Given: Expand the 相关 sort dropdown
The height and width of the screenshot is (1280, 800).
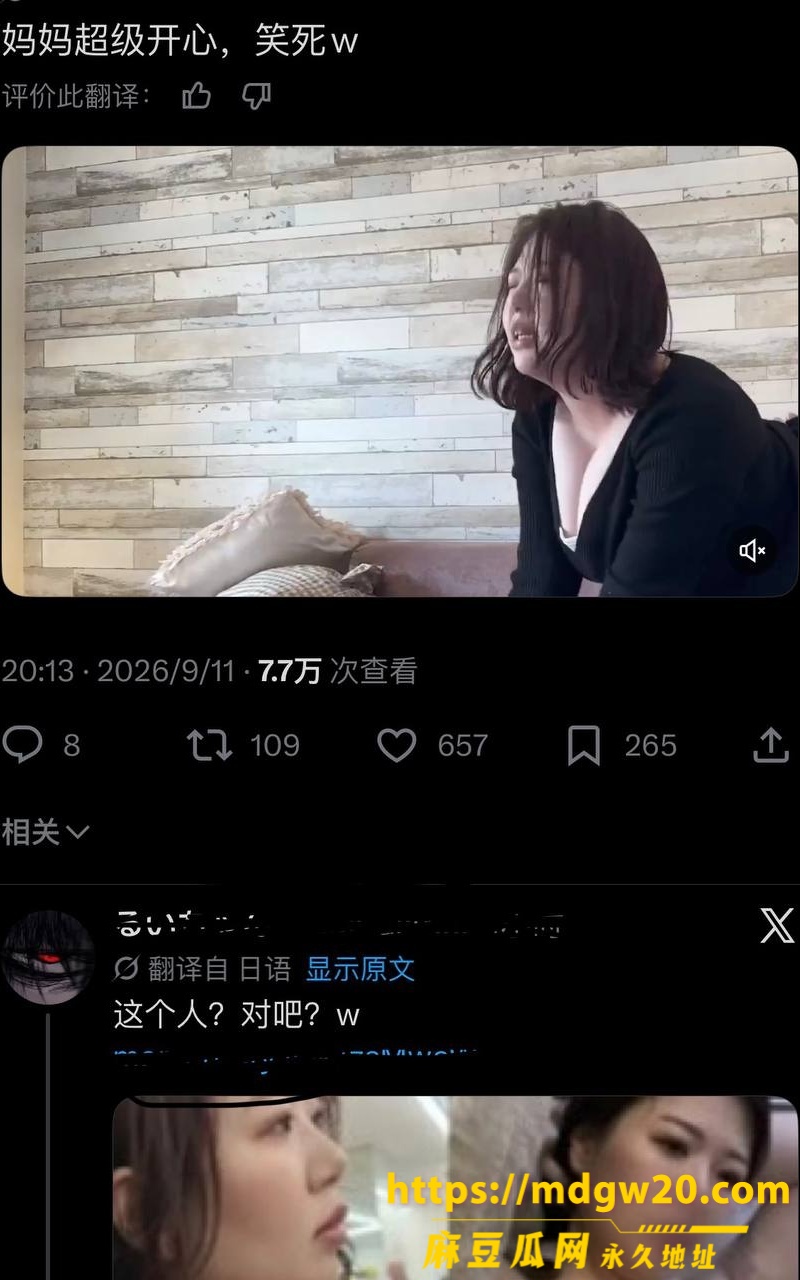Looking at the screenshot, I should [x=45, y=832].
